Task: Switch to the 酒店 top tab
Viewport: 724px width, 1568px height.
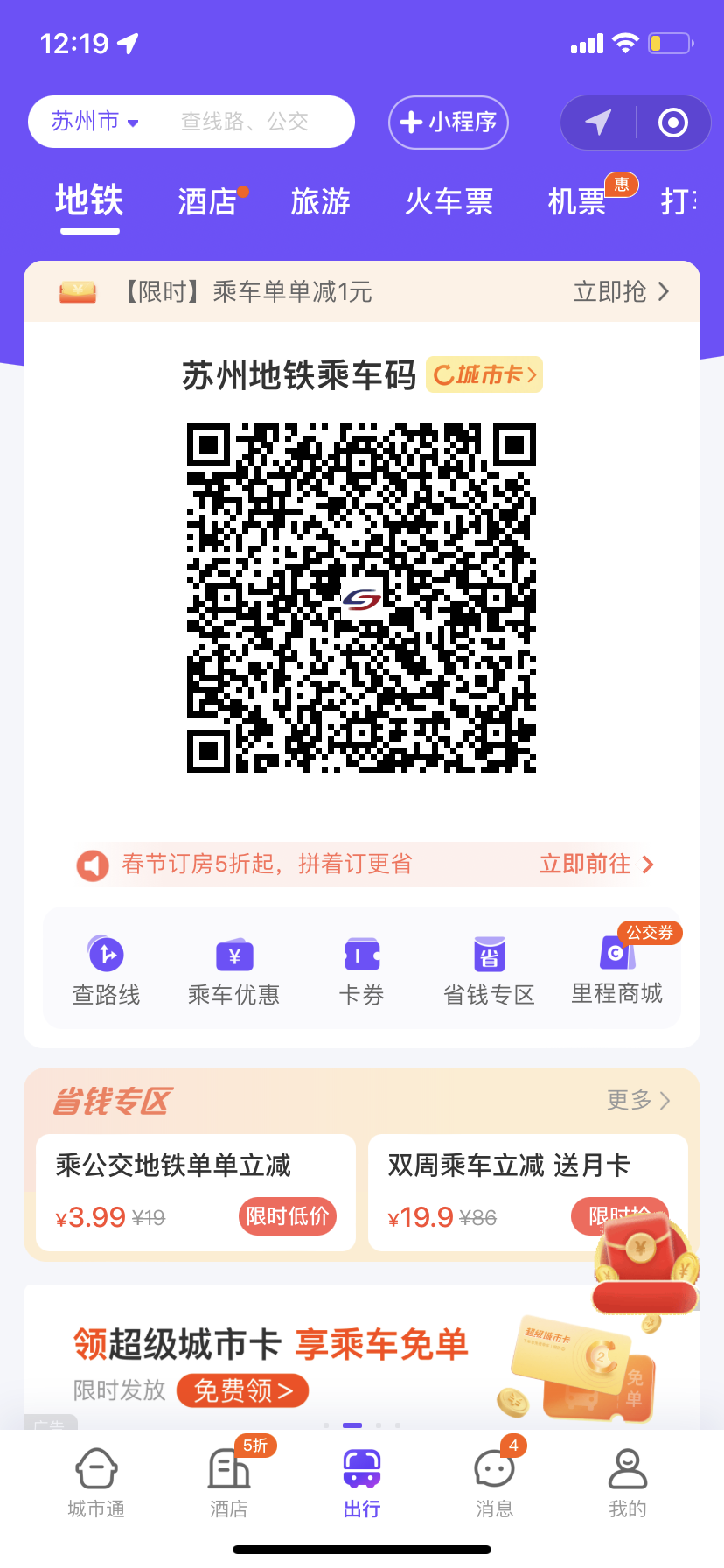Action: [208, 202]
